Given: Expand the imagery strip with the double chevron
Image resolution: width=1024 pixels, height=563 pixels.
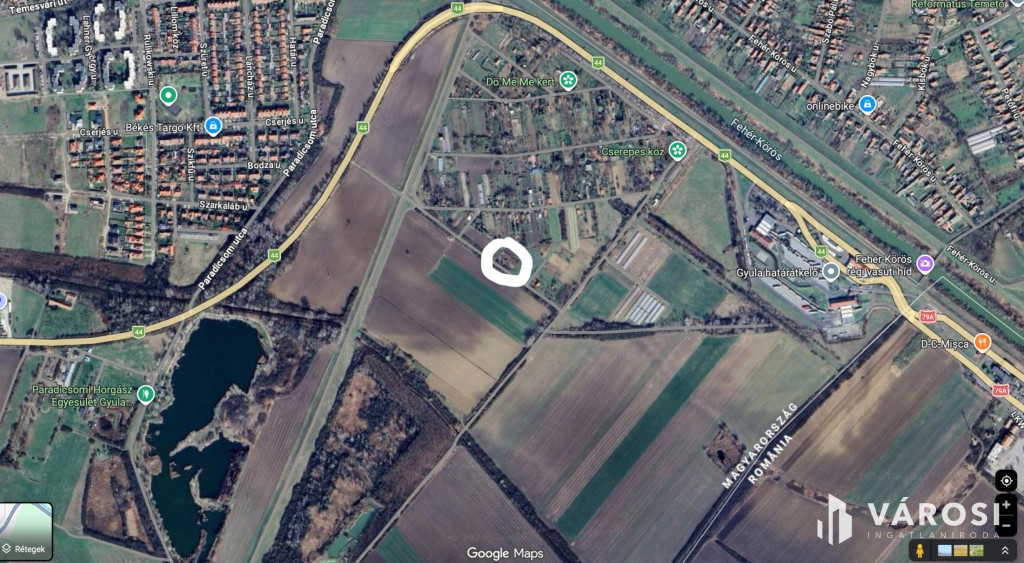Looking at the screenshot, I should click(1004, 551).
